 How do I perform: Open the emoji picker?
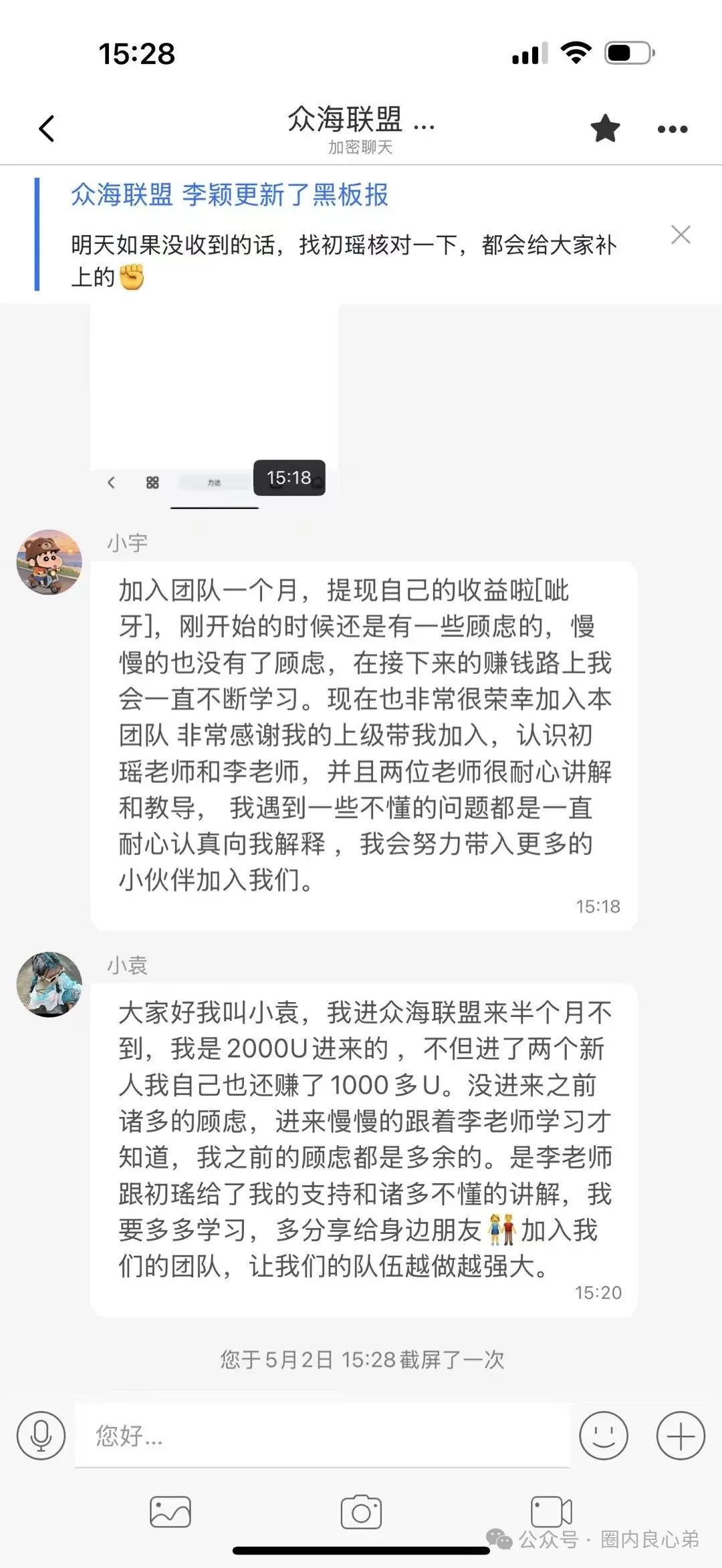coord(603,1436)
